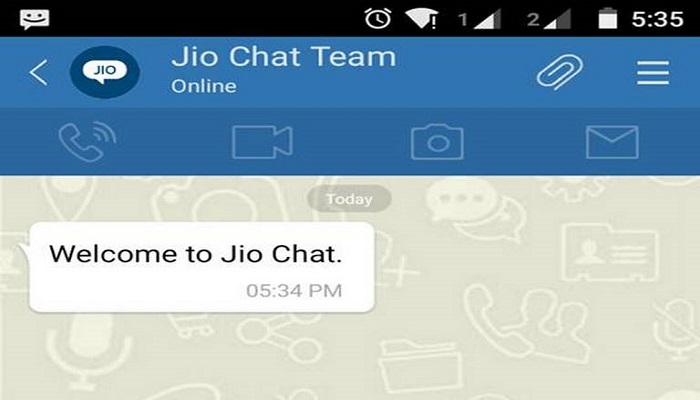Open the envelope message option
Viewport: 700px width, 400px height.
[612, 142]
